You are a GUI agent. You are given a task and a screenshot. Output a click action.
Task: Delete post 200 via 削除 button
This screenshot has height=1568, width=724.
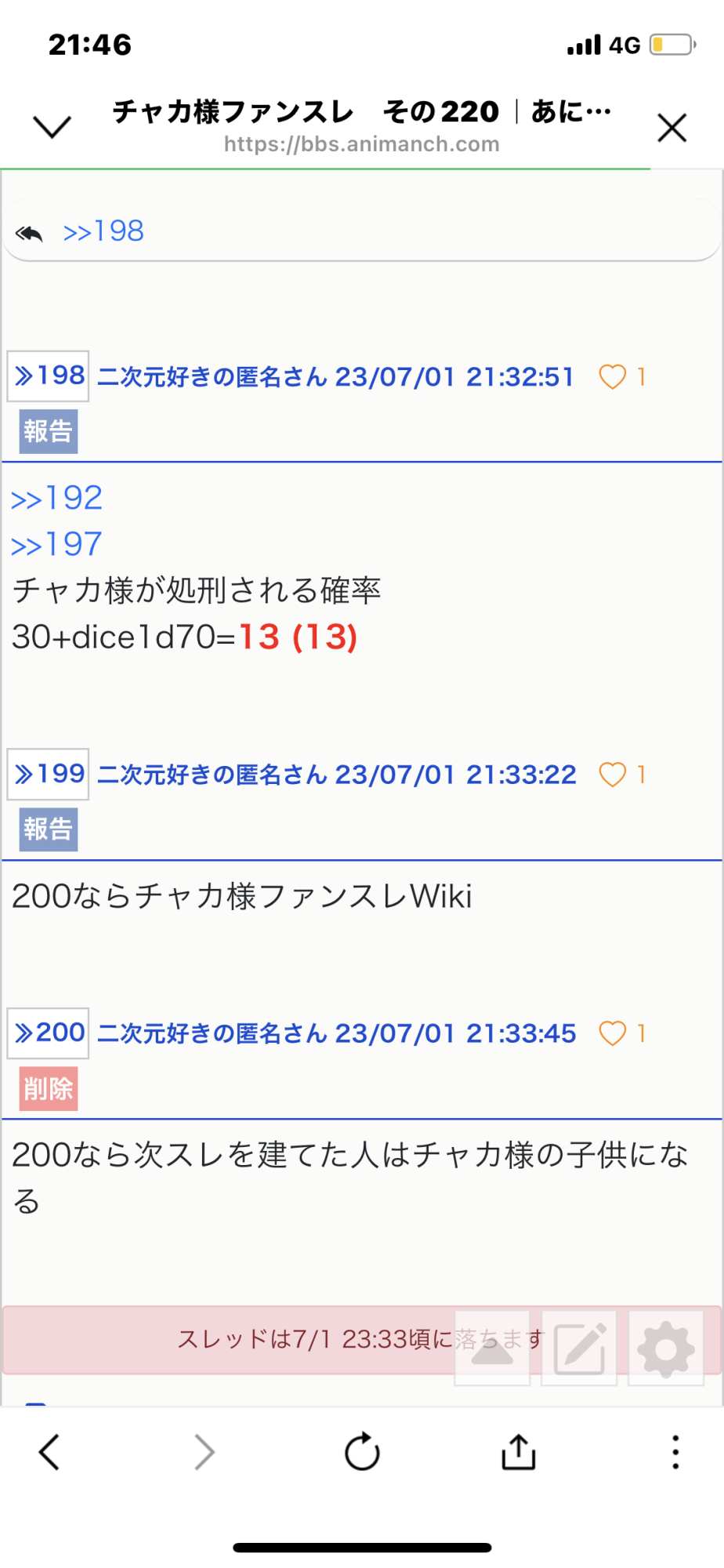(49, 1088)
